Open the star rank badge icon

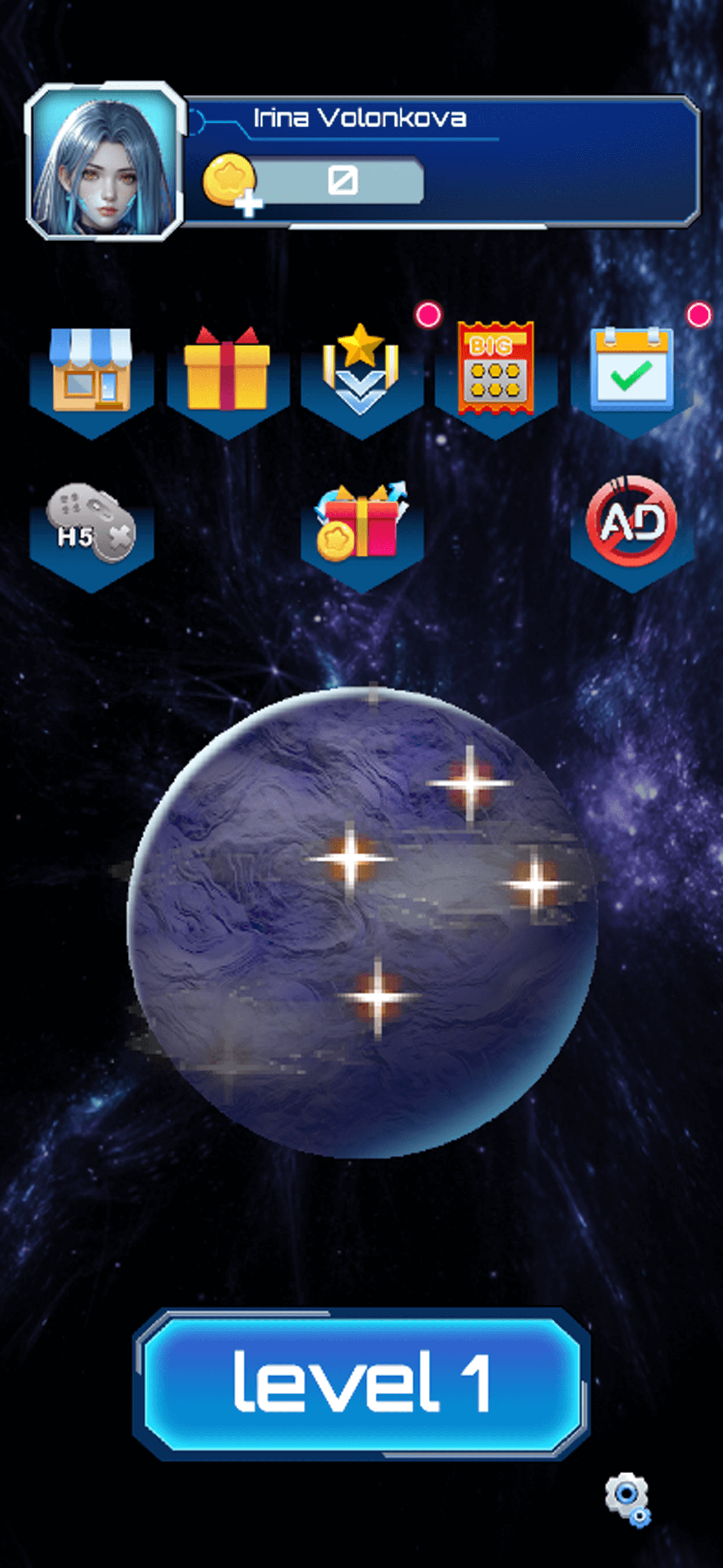[x=361, y=371]
